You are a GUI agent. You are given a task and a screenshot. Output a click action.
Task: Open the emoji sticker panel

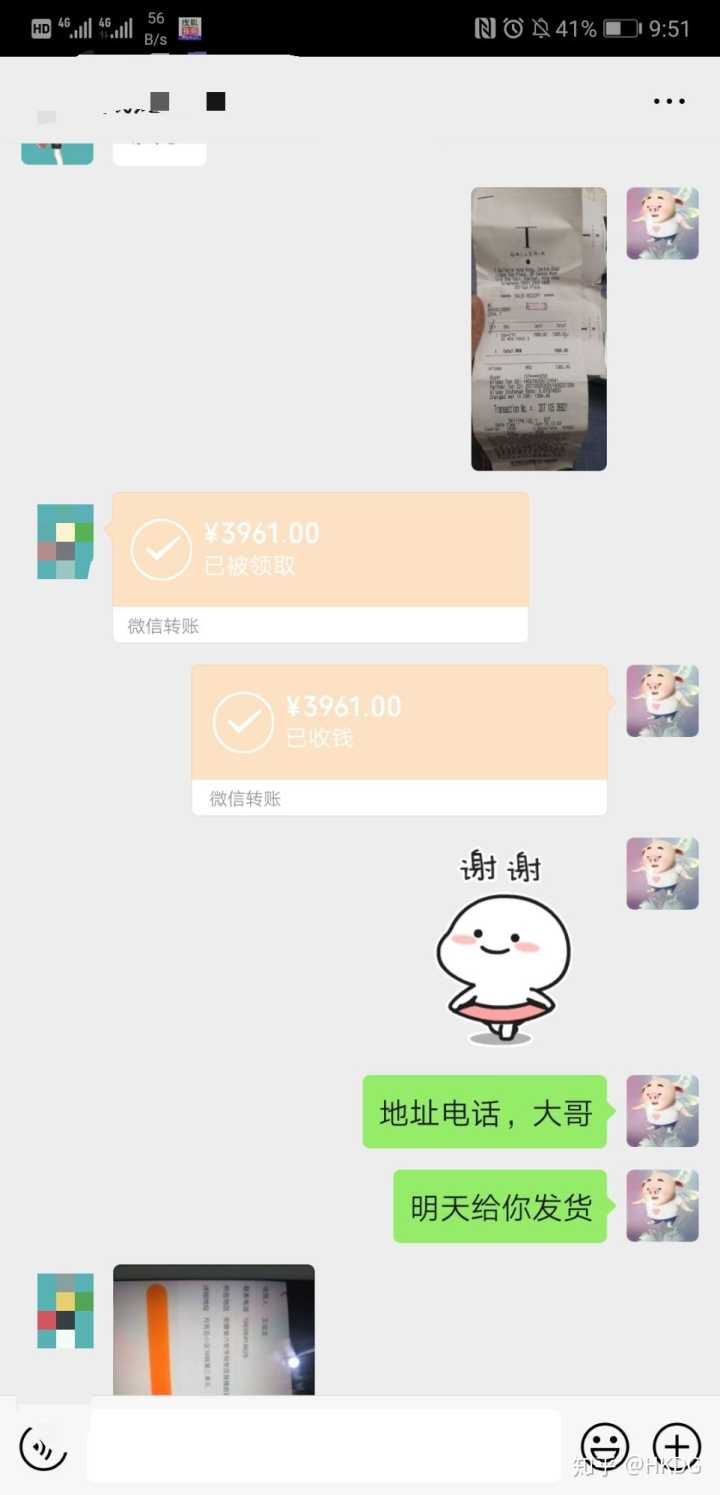pyautogui.click(x=605, y=1446)
